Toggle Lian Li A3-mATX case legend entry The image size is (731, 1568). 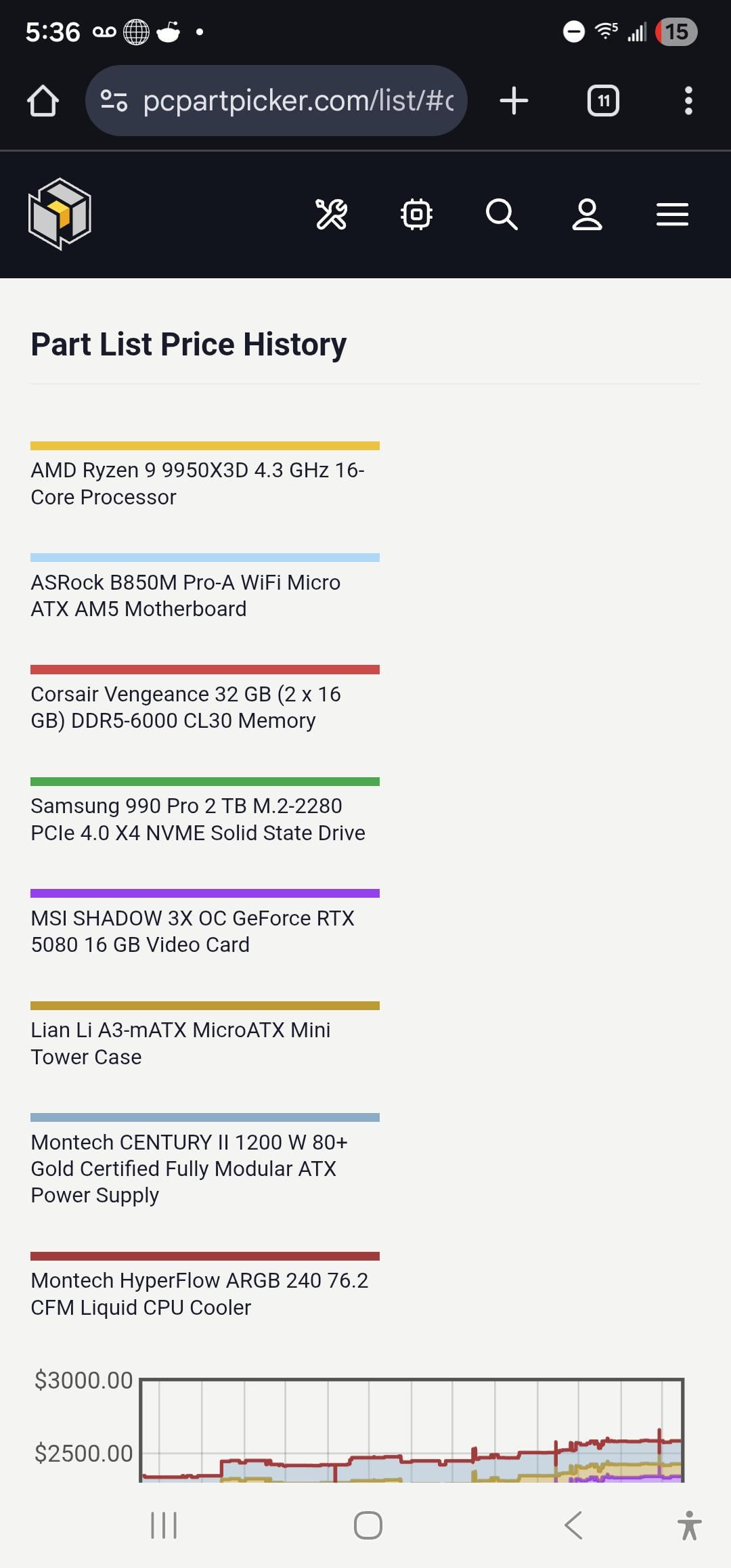pos(181,1043)
